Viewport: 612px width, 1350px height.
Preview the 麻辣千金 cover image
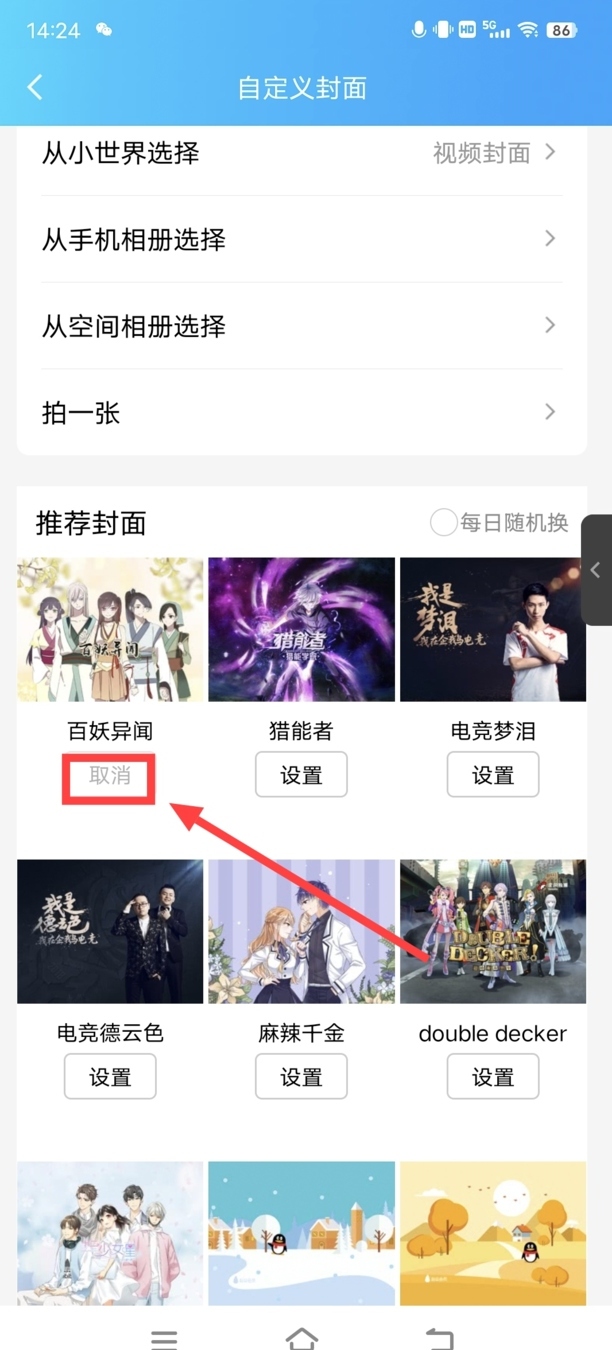tap(301, 931)
